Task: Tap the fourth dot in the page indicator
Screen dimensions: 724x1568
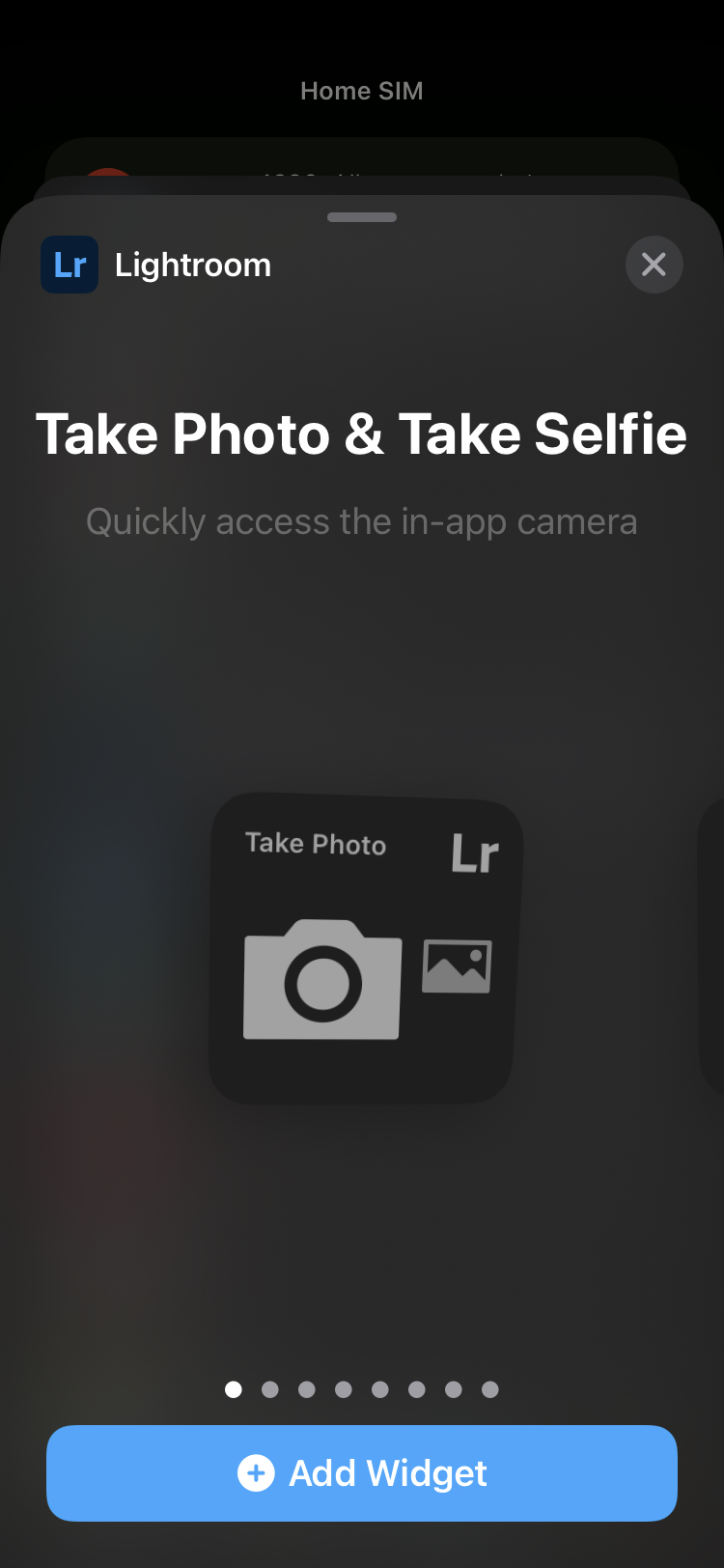Action: coord(344,1389)
